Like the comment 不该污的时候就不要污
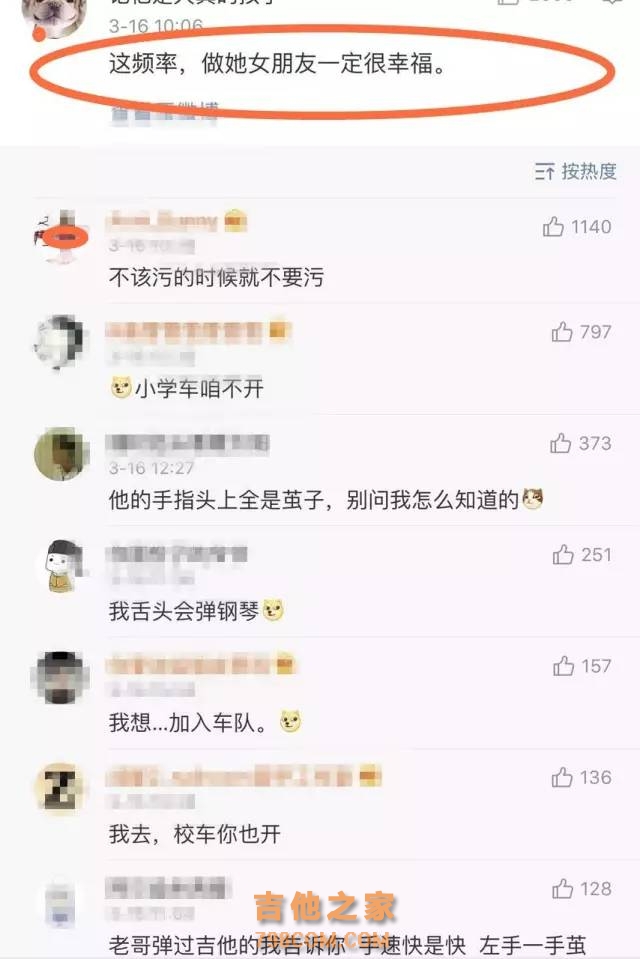The height and width of the screenshot is (959, 640). tap(554, 227)
